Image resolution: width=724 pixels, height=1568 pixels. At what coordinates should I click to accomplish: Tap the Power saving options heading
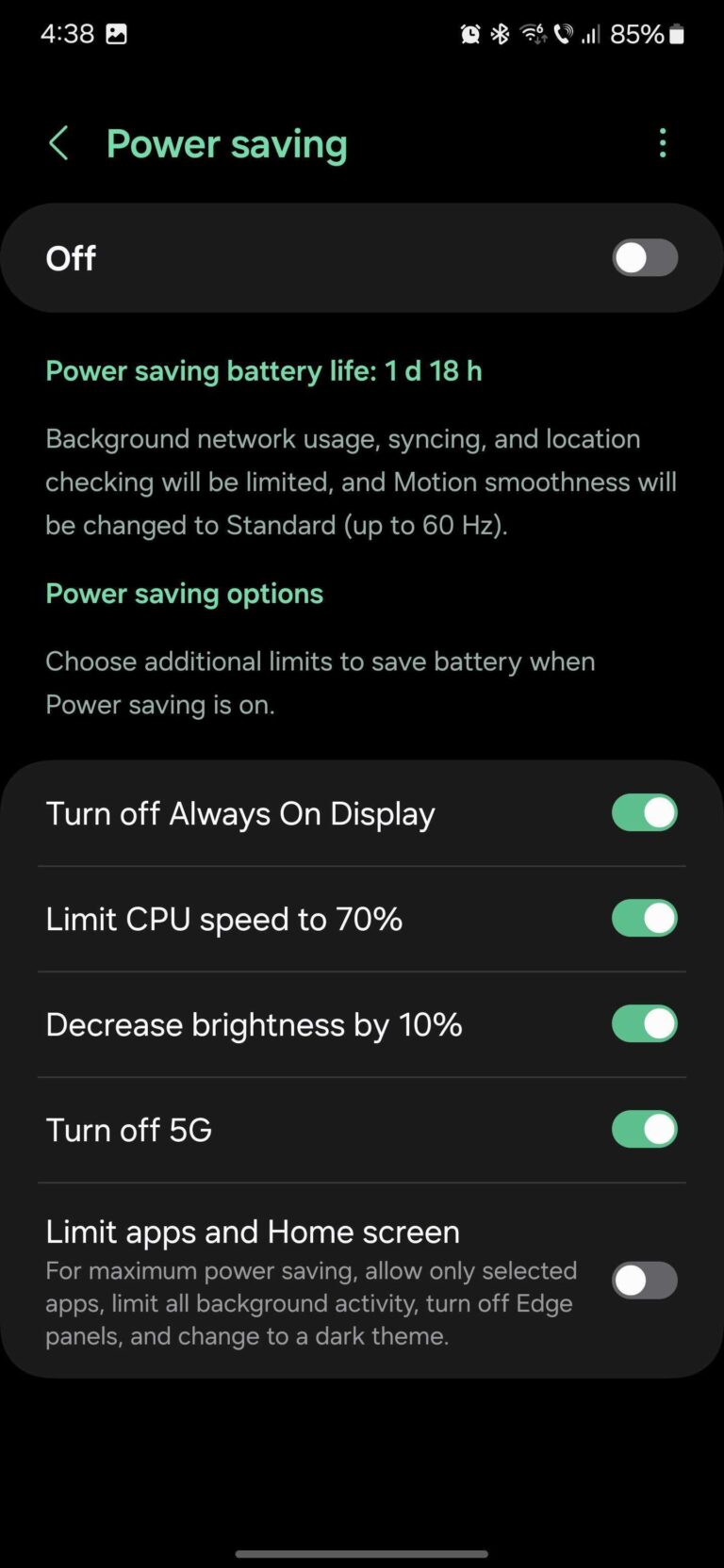(x=184, y=593)
